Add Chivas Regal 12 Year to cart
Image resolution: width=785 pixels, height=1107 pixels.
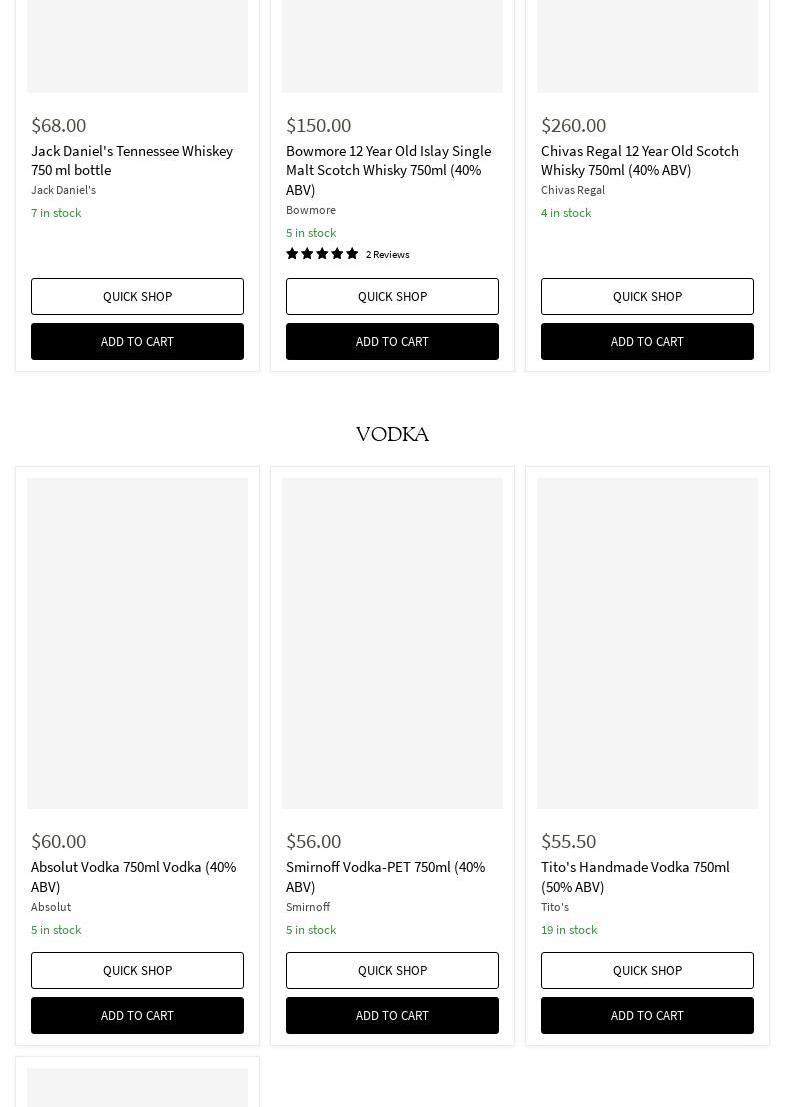(647, 341)
